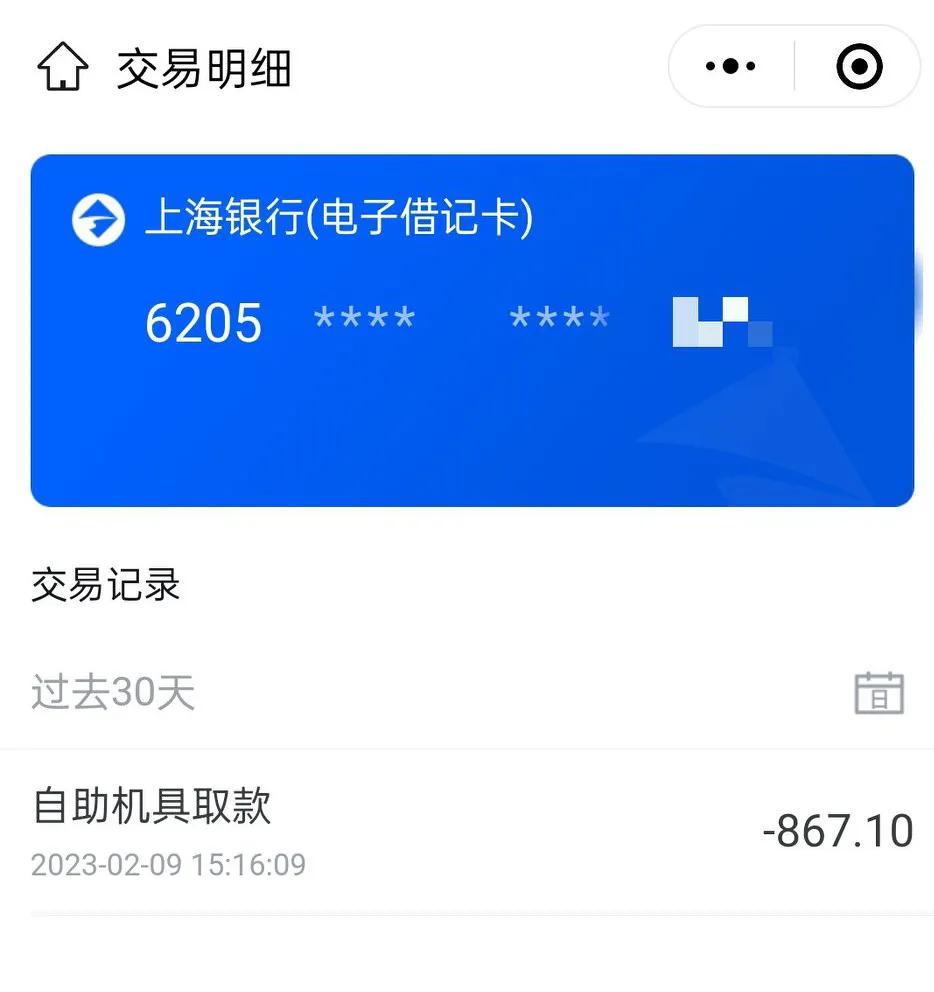Tap the card number starting with 6205
Viewport: 934px width, 992px height.
[203, 321]
